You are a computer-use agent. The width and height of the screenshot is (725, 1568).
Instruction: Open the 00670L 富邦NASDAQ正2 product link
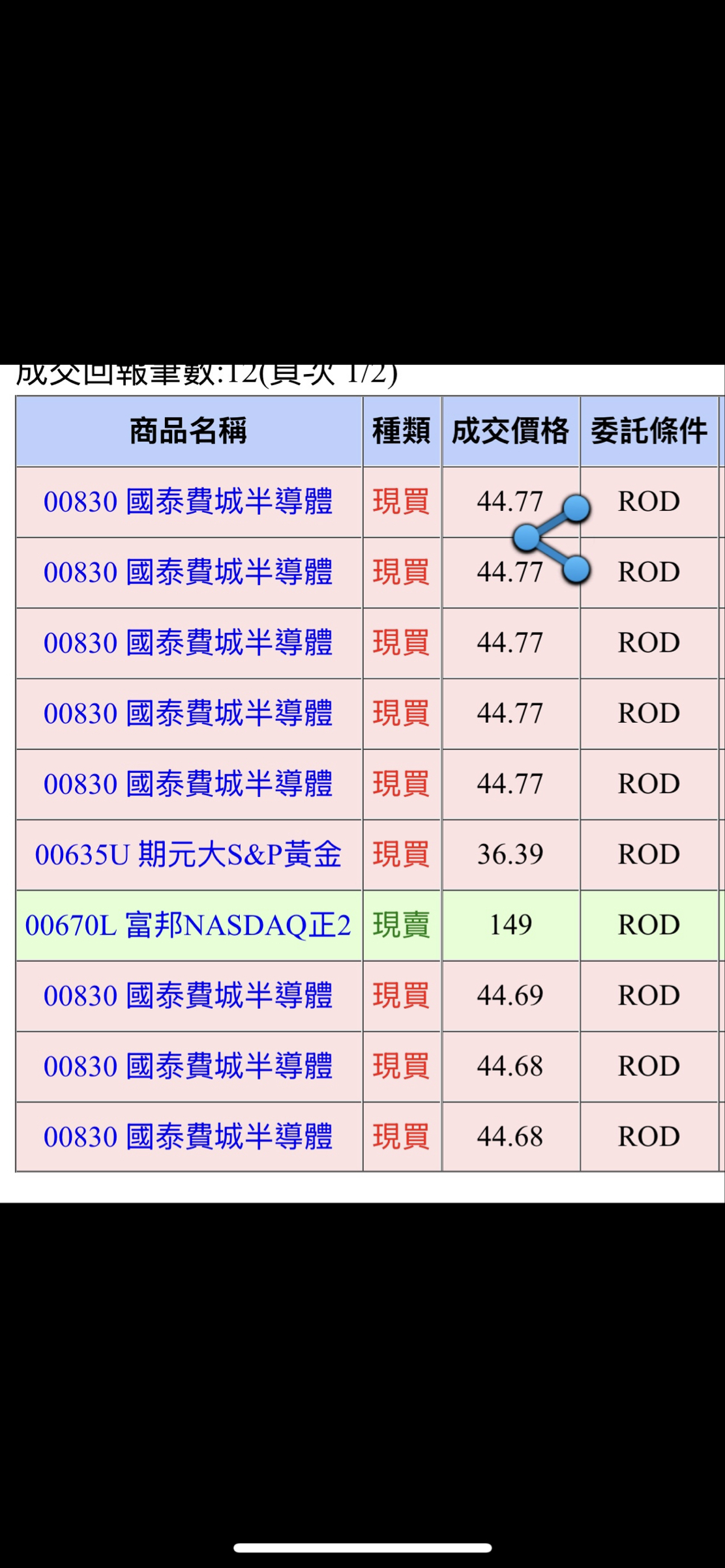tap(188, 925)
